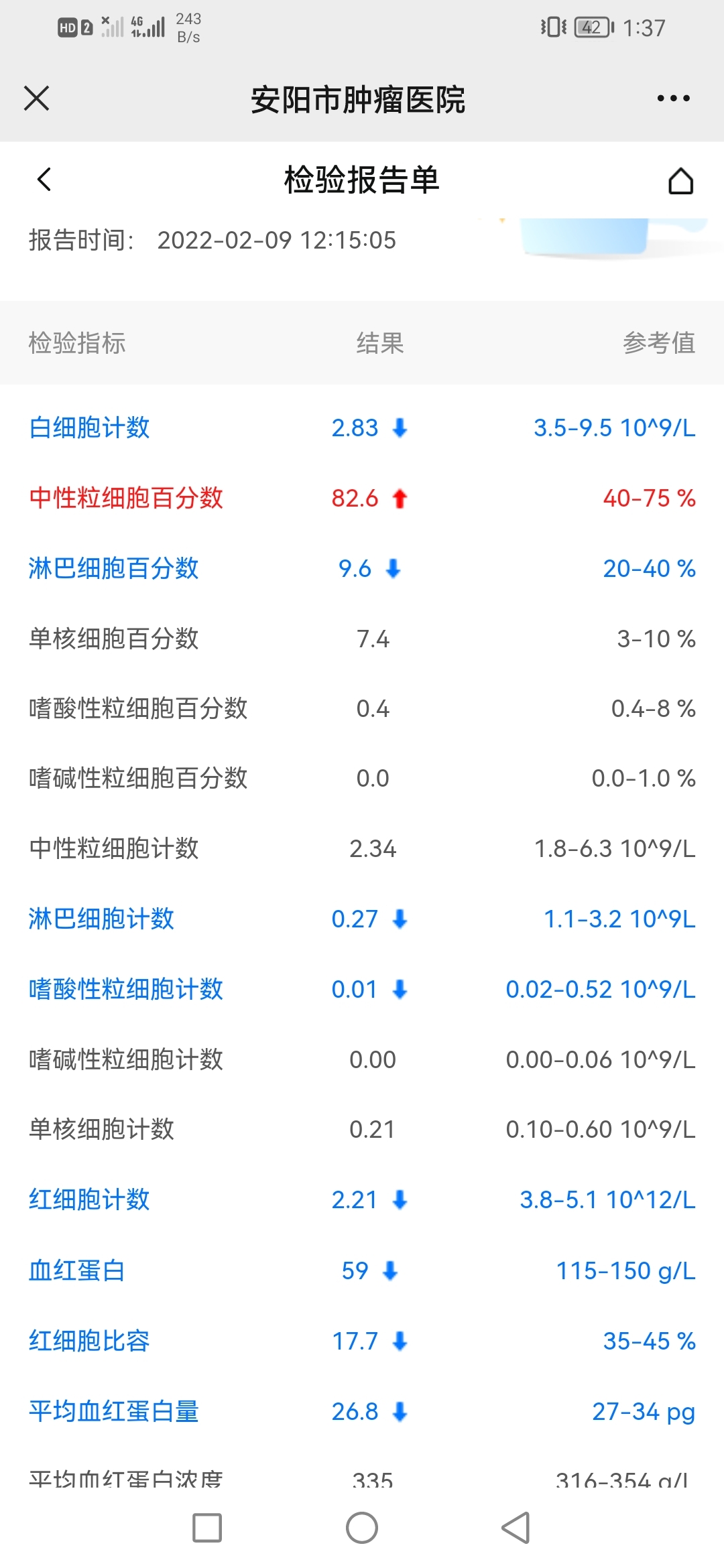Tap the system back navigation button

point(516,1528)
